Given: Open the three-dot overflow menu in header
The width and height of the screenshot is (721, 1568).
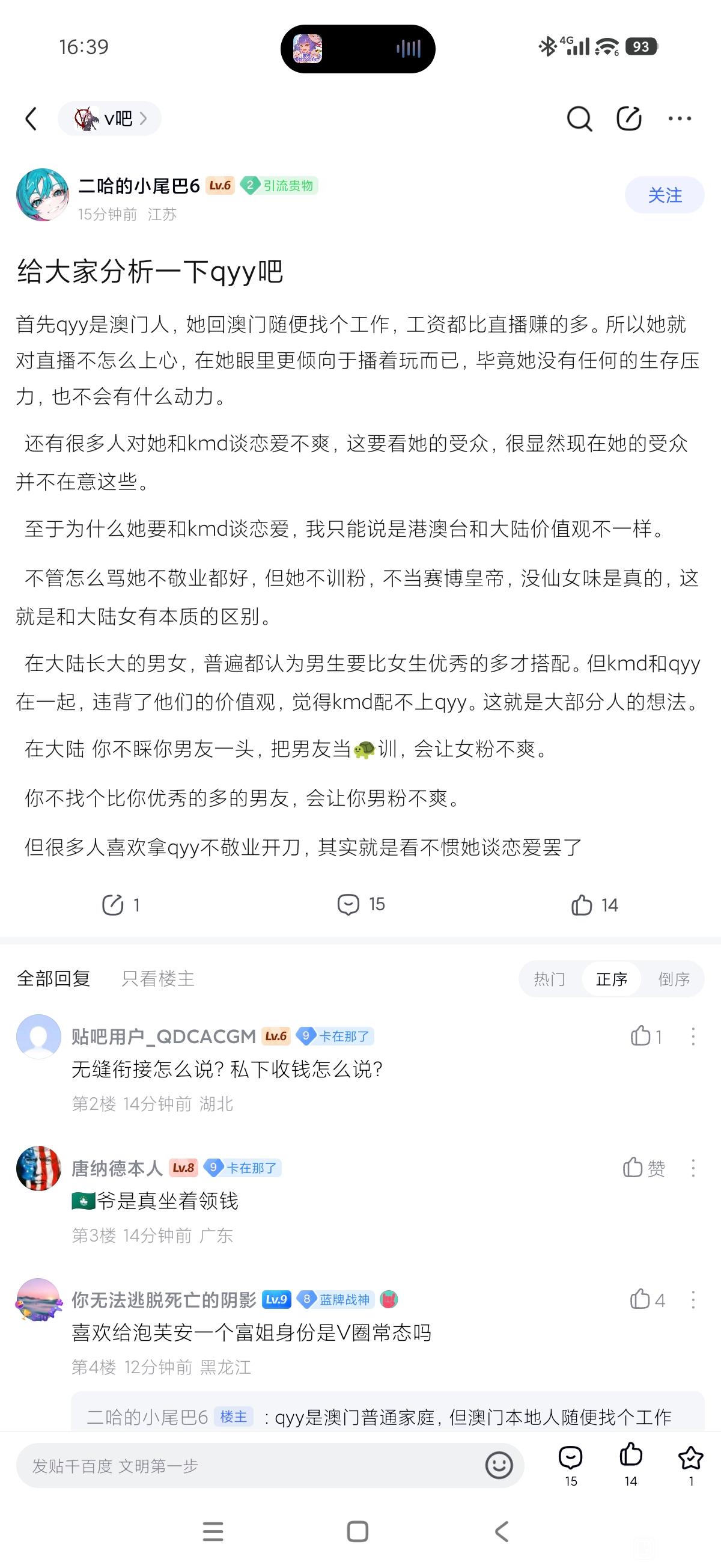Looking at the screenshot, I should 680,118.
